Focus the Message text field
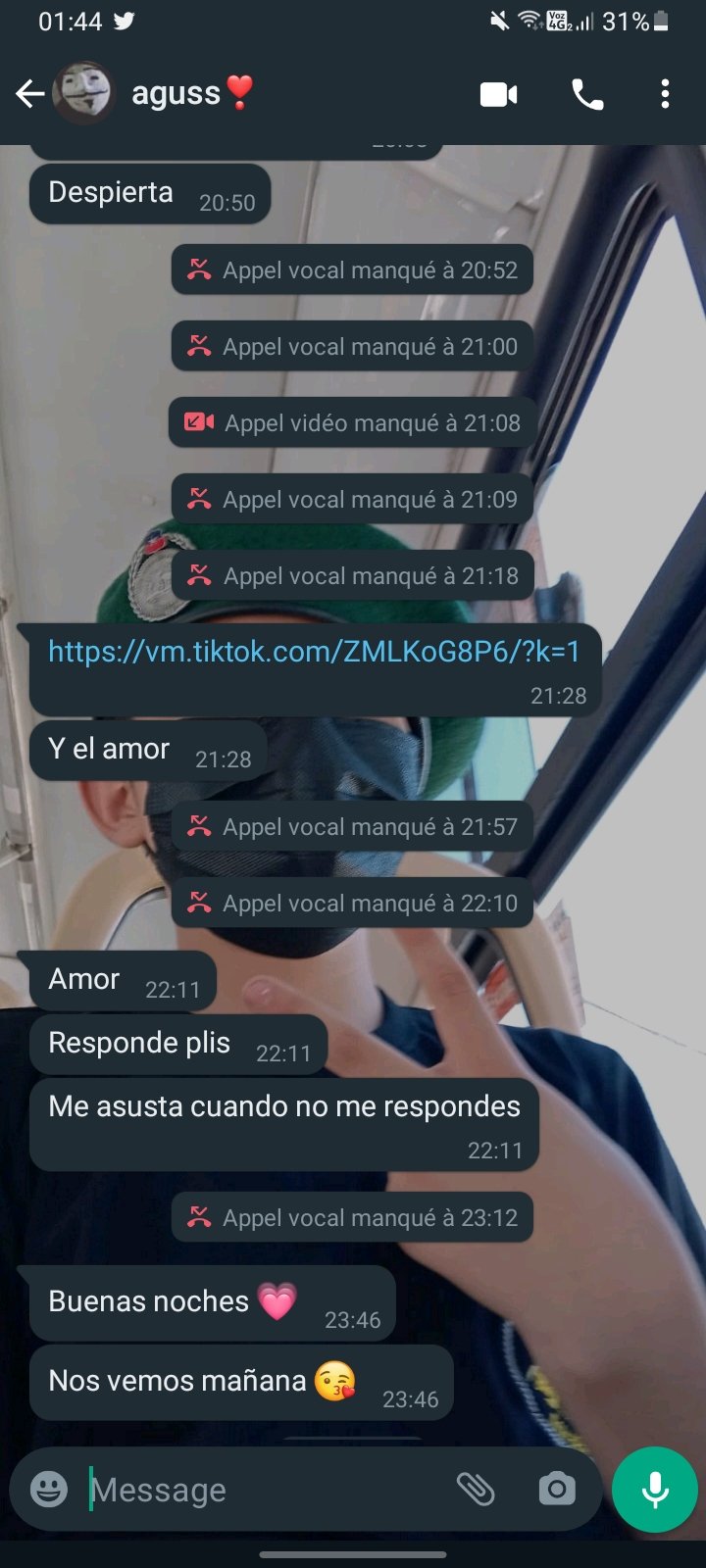The image size is (706, 1568). 265,1490
